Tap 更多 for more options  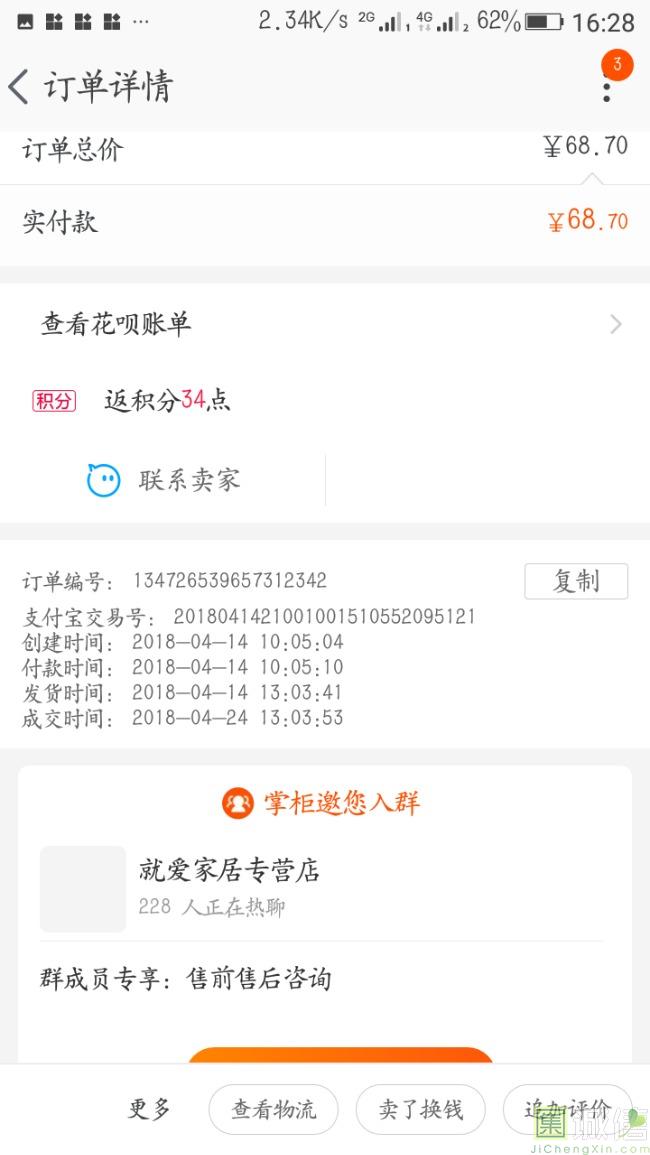pos(150,1109)
